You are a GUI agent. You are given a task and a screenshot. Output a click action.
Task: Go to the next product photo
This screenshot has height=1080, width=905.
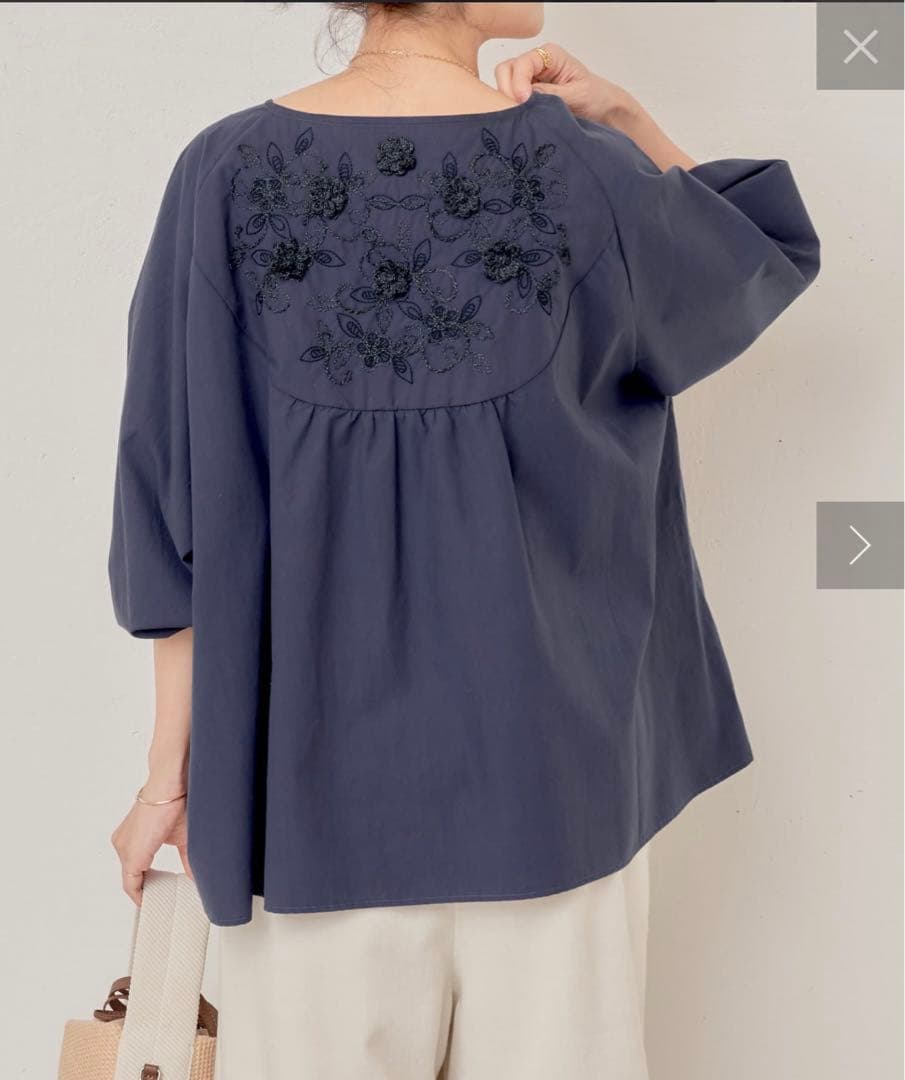[859, 545]
